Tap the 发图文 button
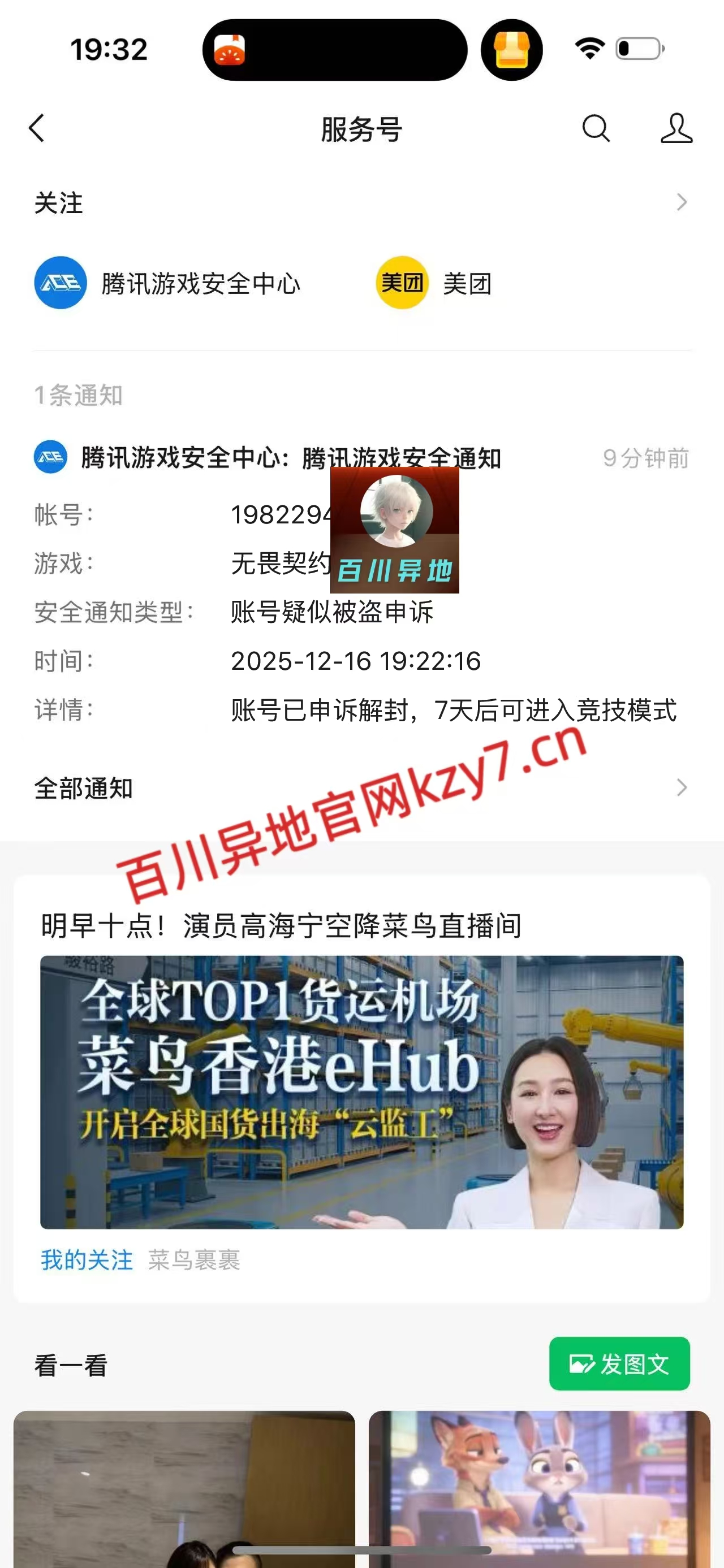 [x=619, y=1363]
